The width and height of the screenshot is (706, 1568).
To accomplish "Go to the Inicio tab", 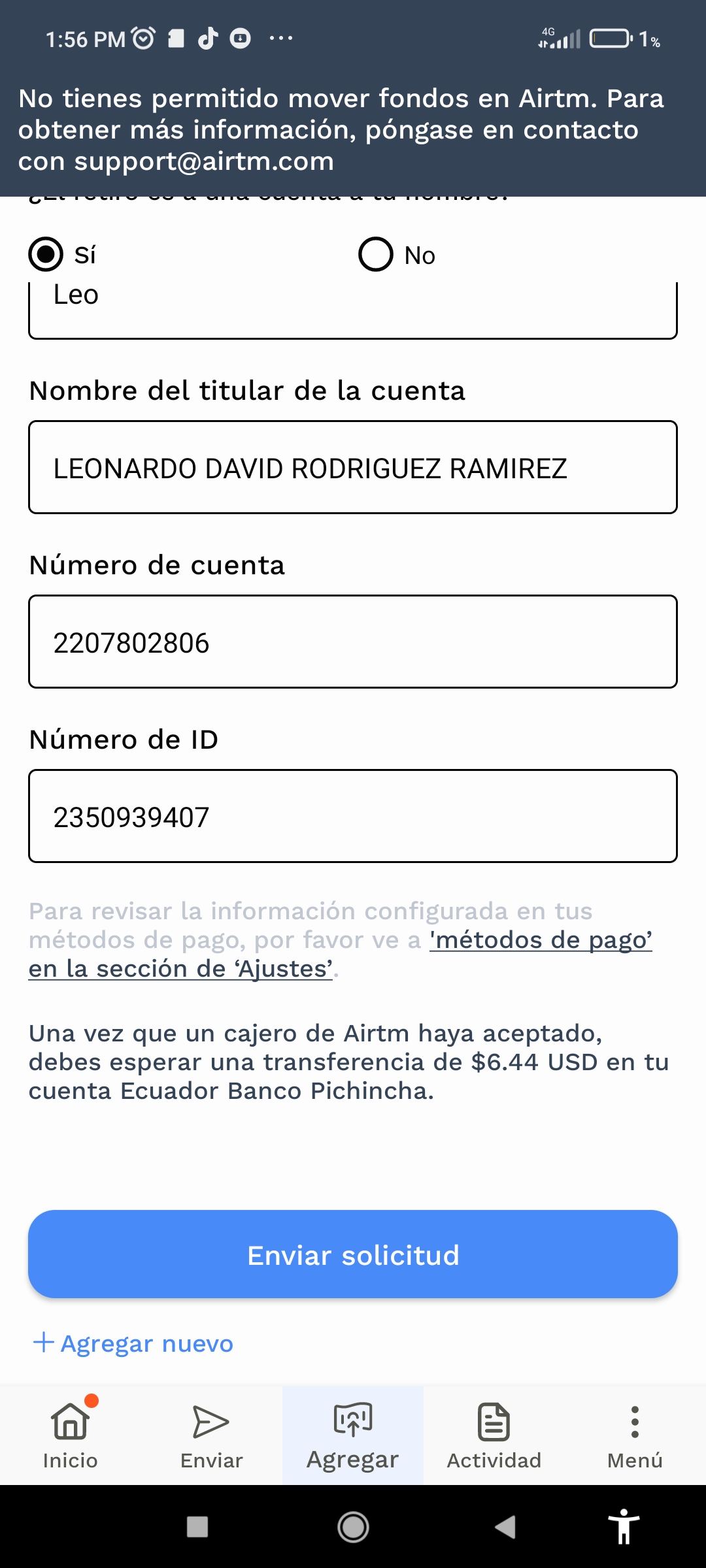I will 71,1435.
